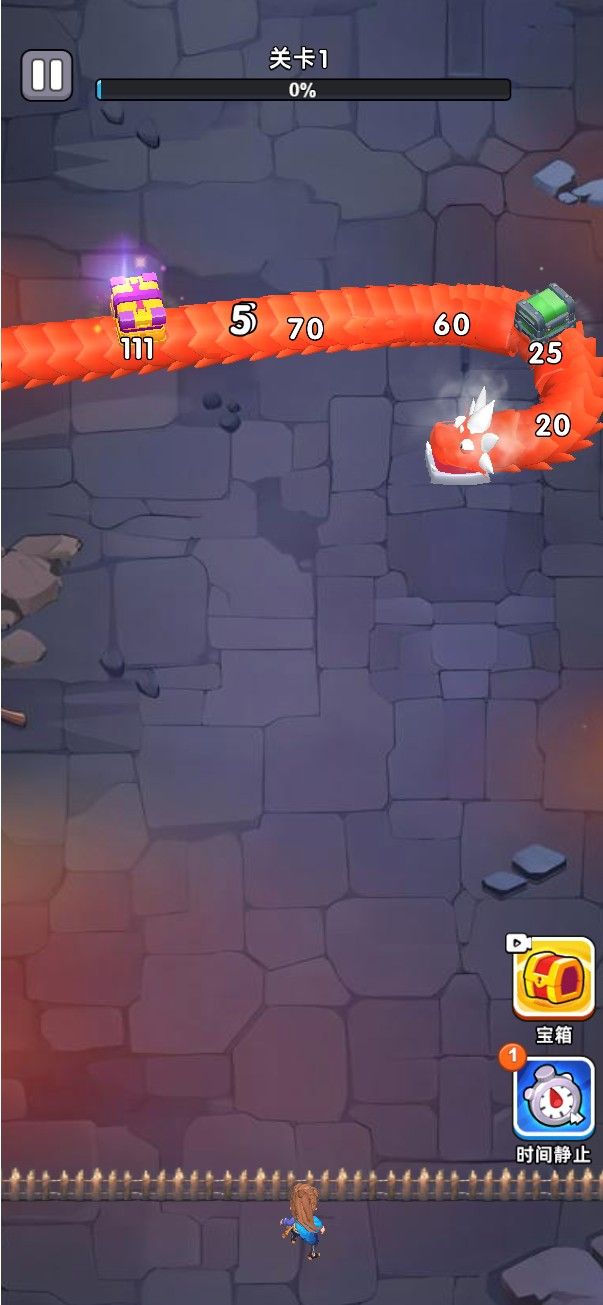Activate the 时间静止 time-stop power-up
The width and height of the screenshot is (603, 1305).
click(553, 1098)
